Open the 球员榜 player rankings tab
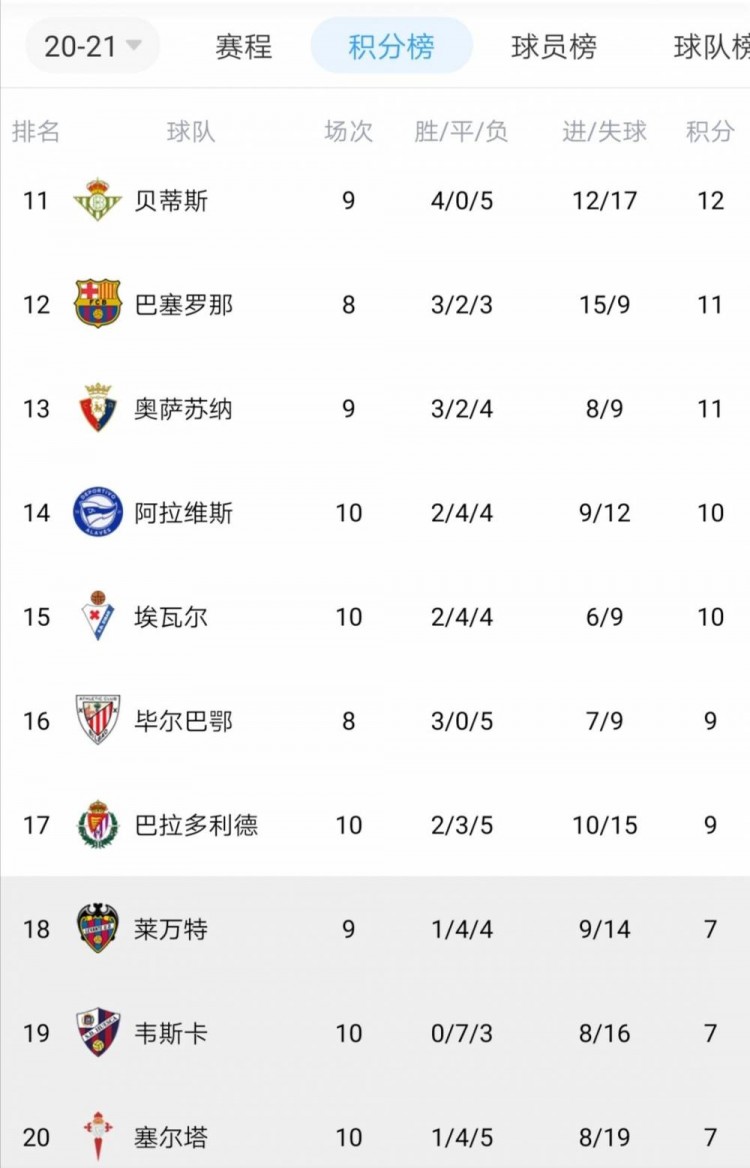750x1168 pixels. 554,46
